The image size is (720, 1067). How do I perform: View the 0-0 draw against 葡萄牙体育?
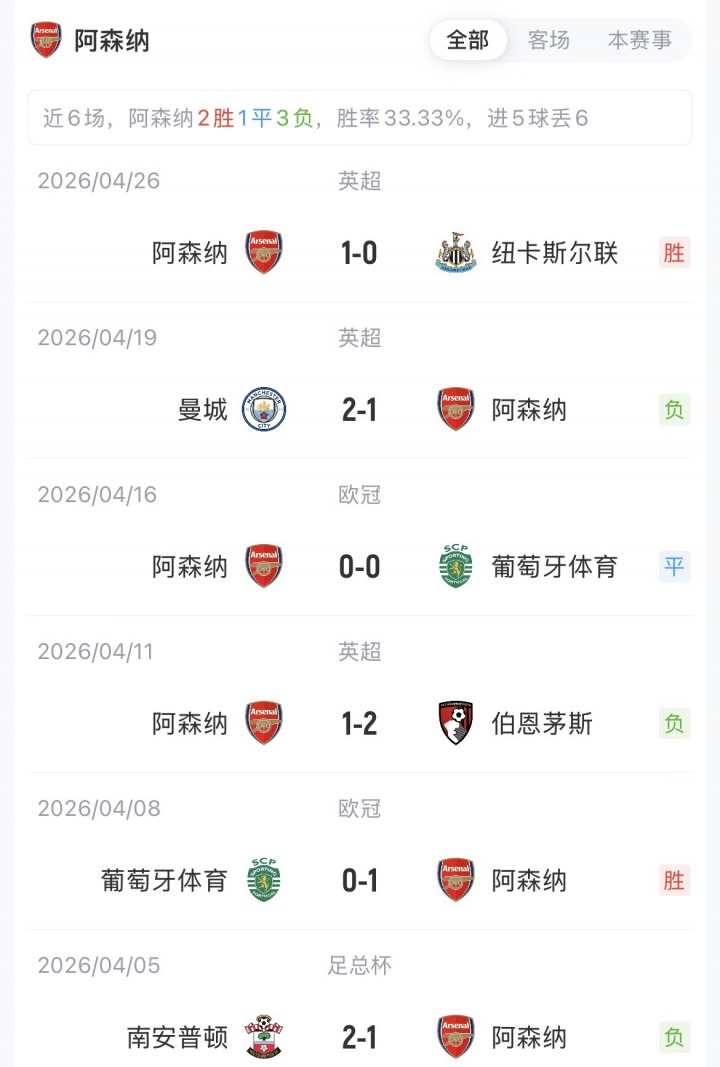coord(359,567)
